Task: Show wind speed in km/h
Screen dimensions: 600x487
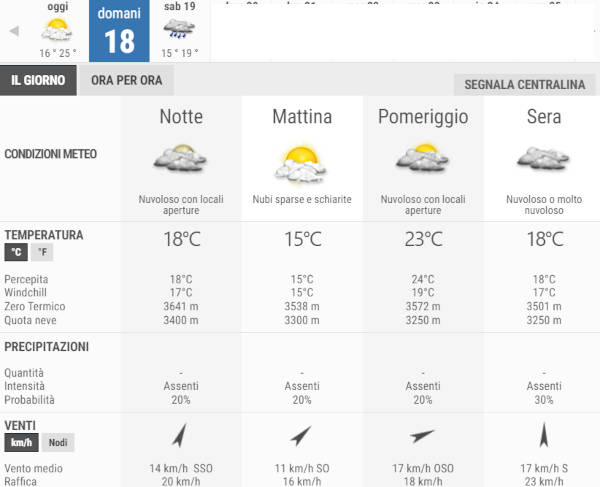Action: coord(20,442)
